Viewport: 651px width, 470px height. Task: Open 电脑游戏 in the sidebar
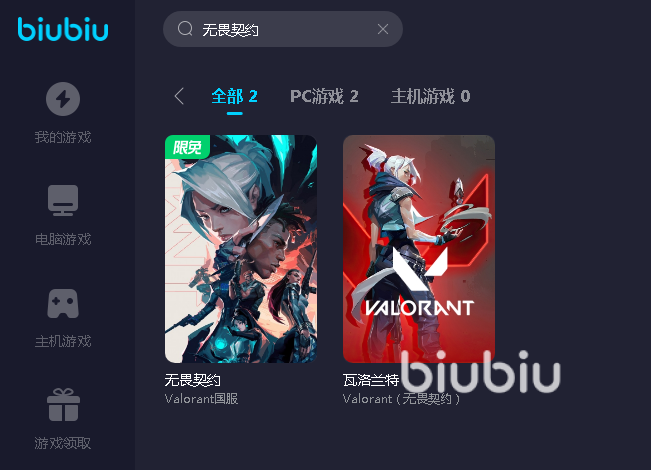click(63, 214)
